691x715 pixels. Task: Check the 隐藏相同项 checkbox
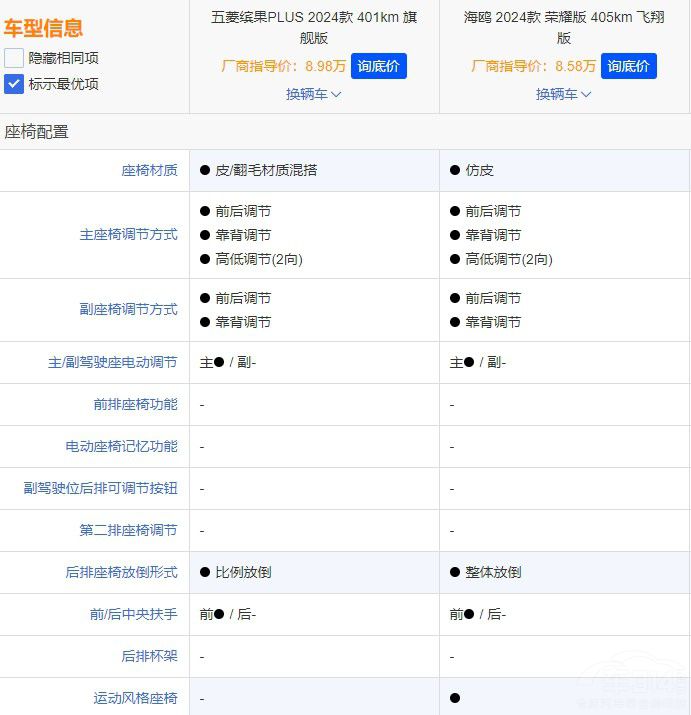coord(14,58)
